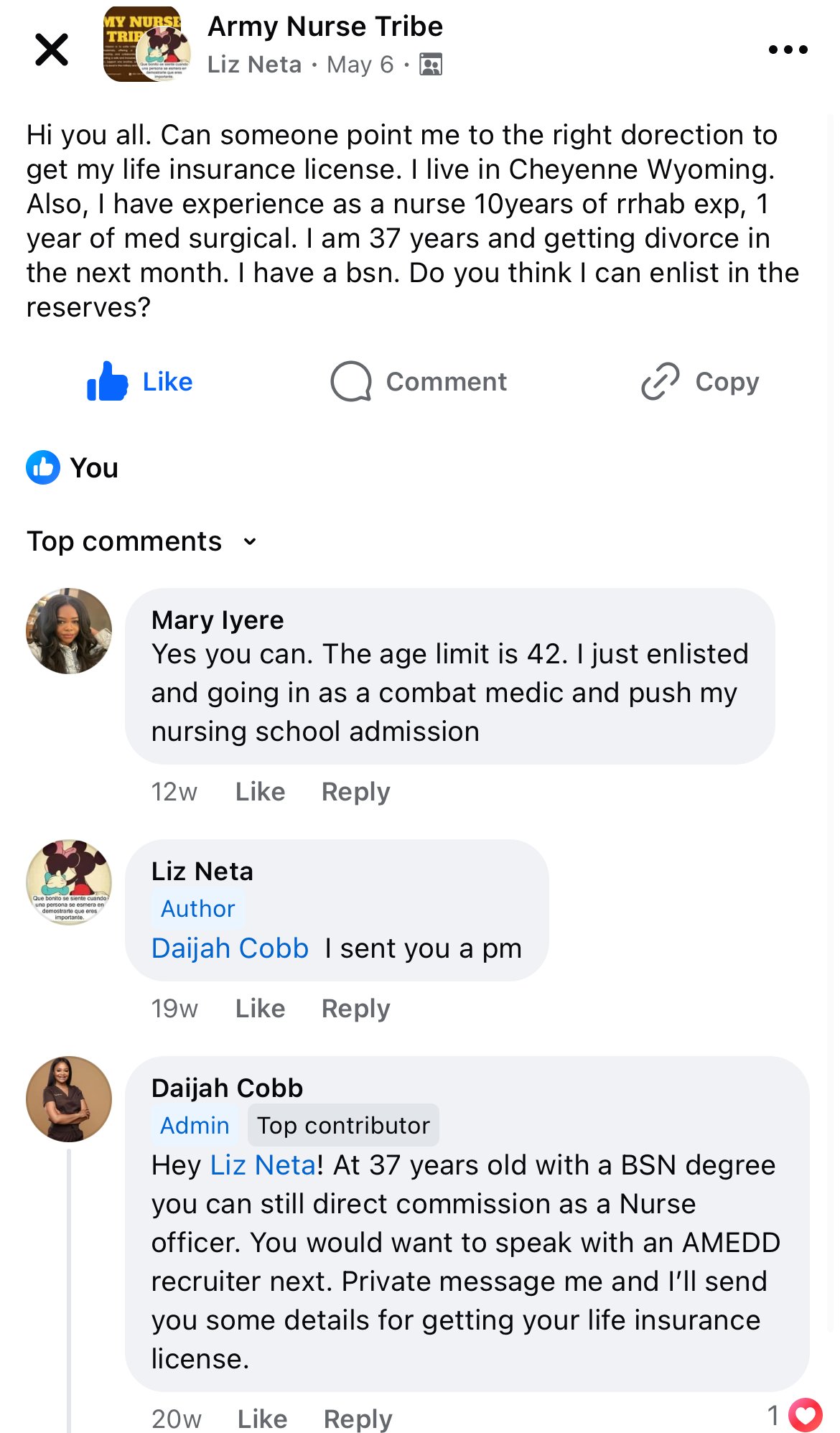Open Mary Iyere's profile picture
Image resolution: width=840 pixels, height=1433 pixels.
click(69, 631)
